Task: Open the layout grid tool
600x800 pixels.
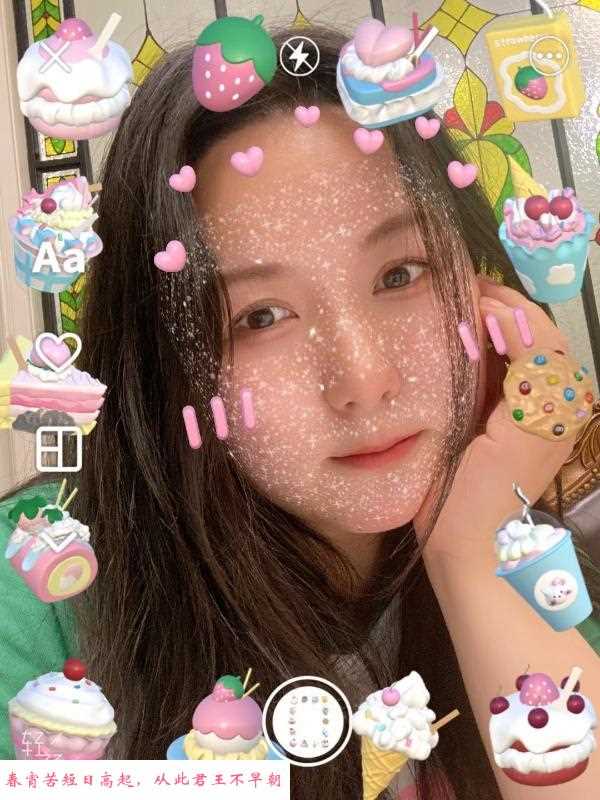Action: coord(58,447)
